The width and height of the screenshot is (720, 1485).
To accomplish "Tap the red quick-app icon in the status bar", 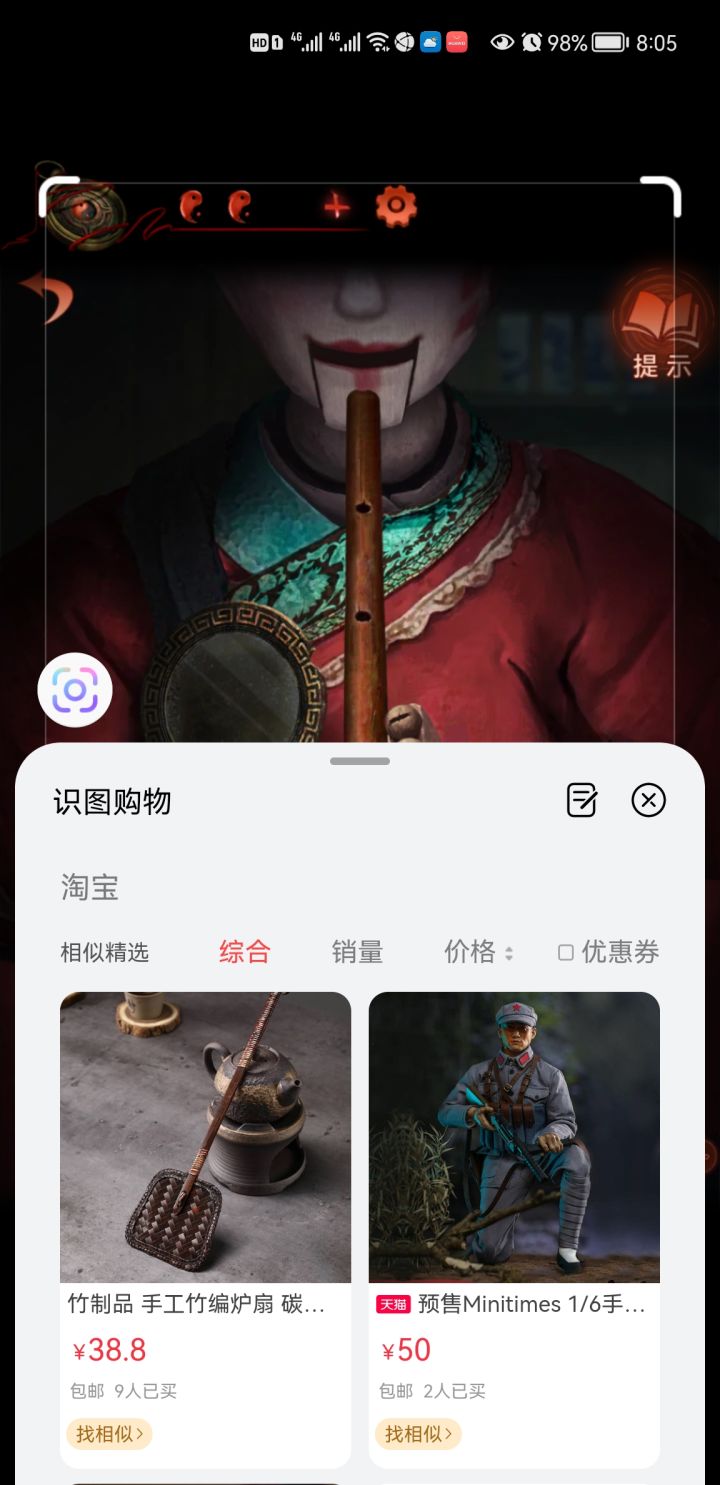I will (455, 42).
